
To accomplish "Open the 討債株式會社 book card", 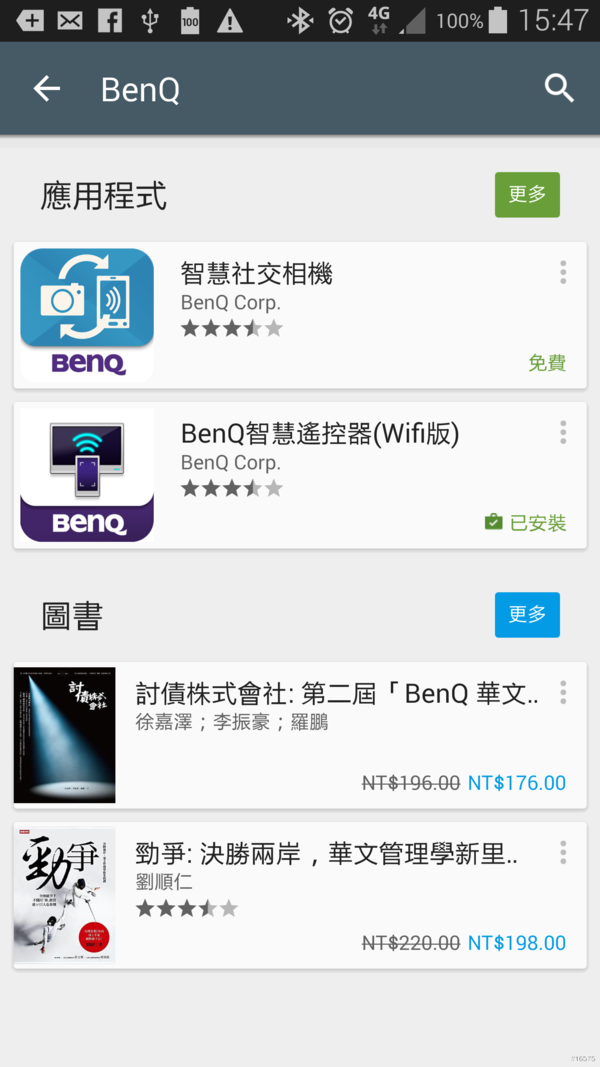I will tap(300, 735).
